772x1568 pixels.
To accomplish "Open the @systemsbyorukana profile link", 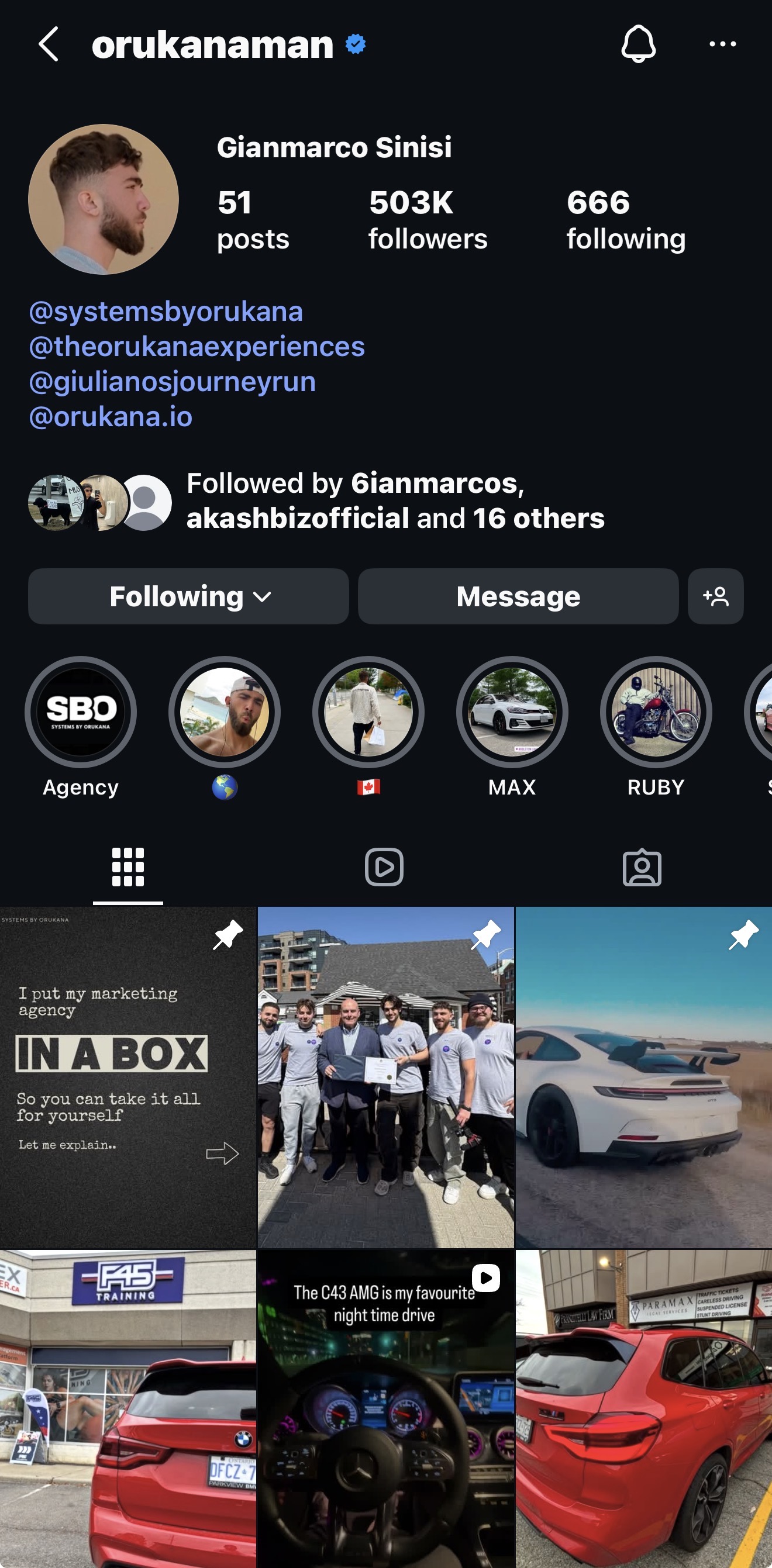I will 166,312.
